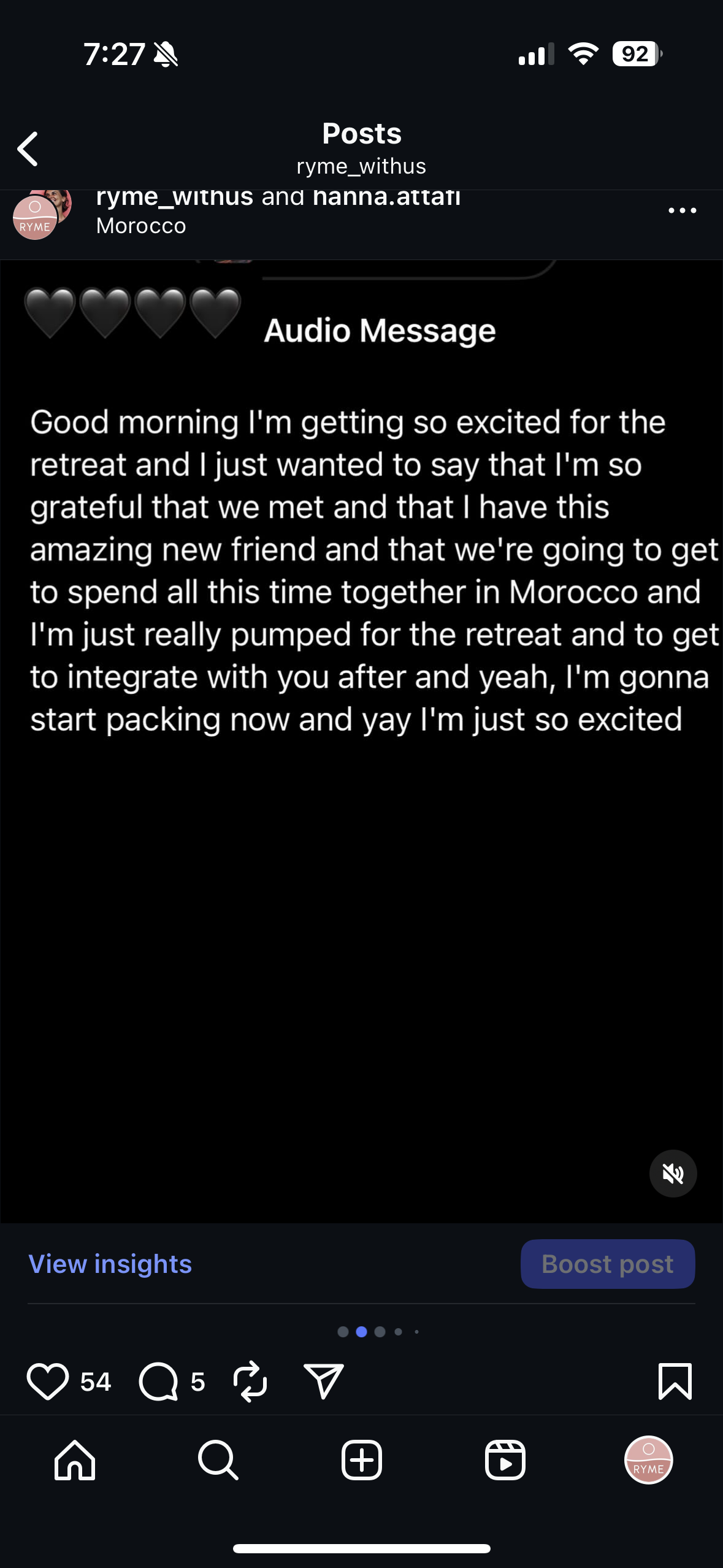This screenshot has height=1568, width=723.
Task: Open the Morocco location tag
Action: click(141, 226)
